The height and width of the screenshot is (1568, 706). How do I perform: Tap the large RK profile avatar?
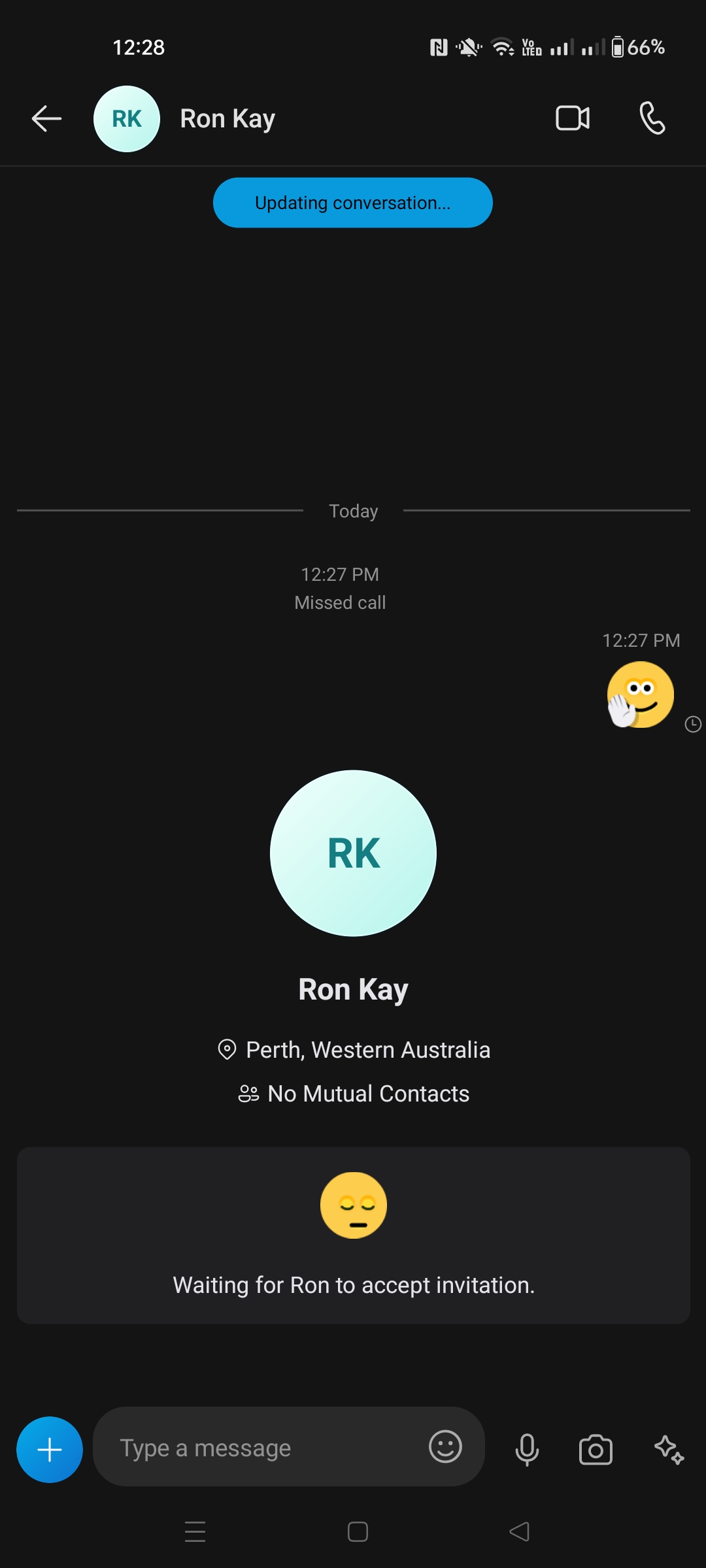click(353, 853)
